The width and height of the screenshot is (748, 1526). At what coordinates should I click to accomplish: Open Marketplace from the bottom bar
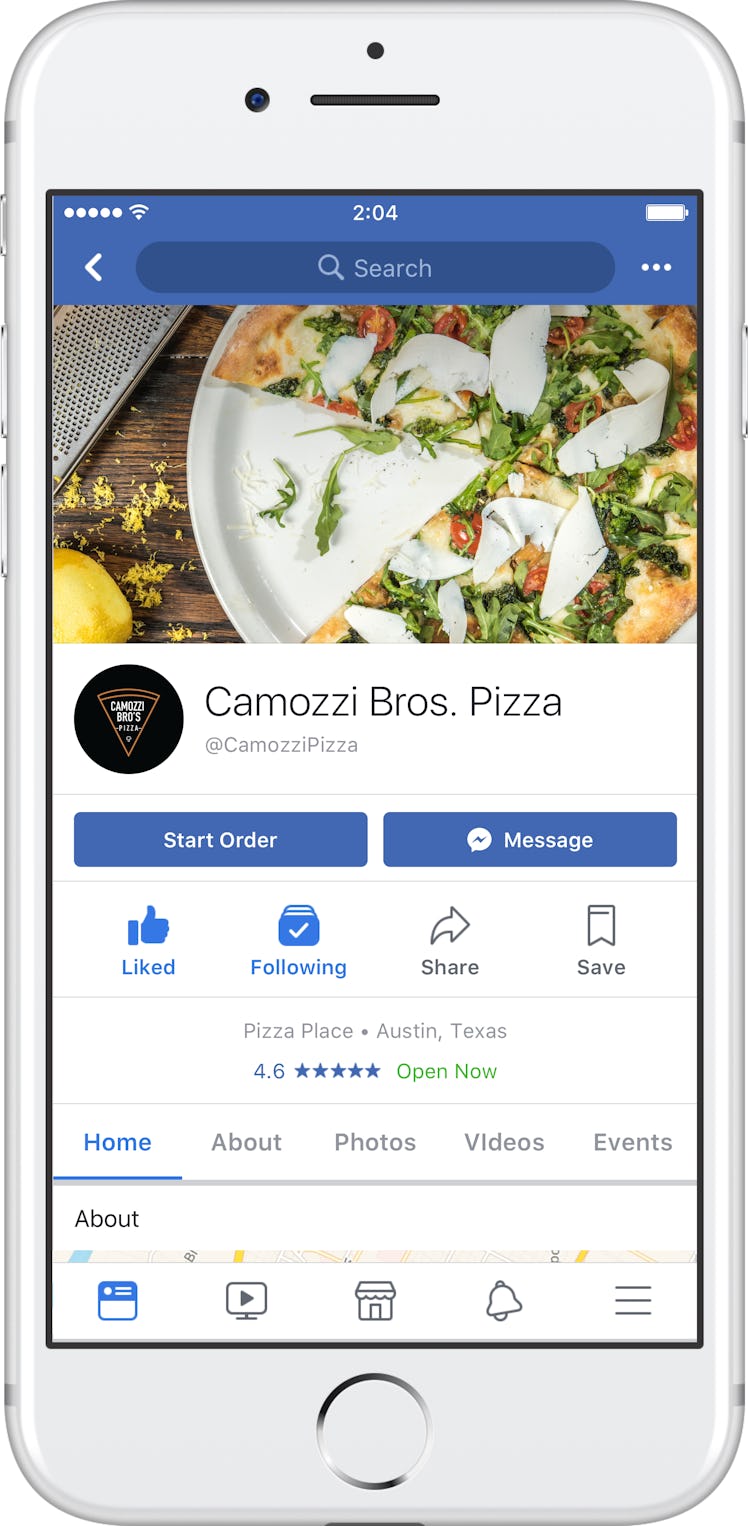(x=375, y=1301)
